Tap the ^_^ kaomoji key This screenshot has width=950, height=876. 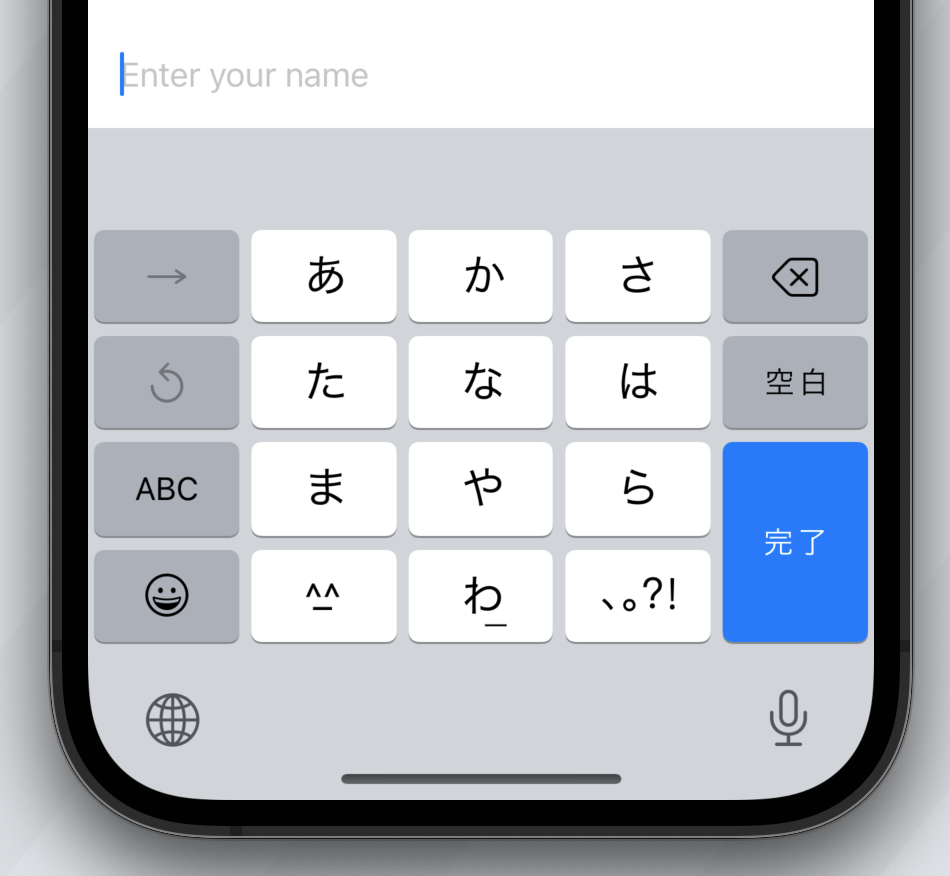click(324, 596)
